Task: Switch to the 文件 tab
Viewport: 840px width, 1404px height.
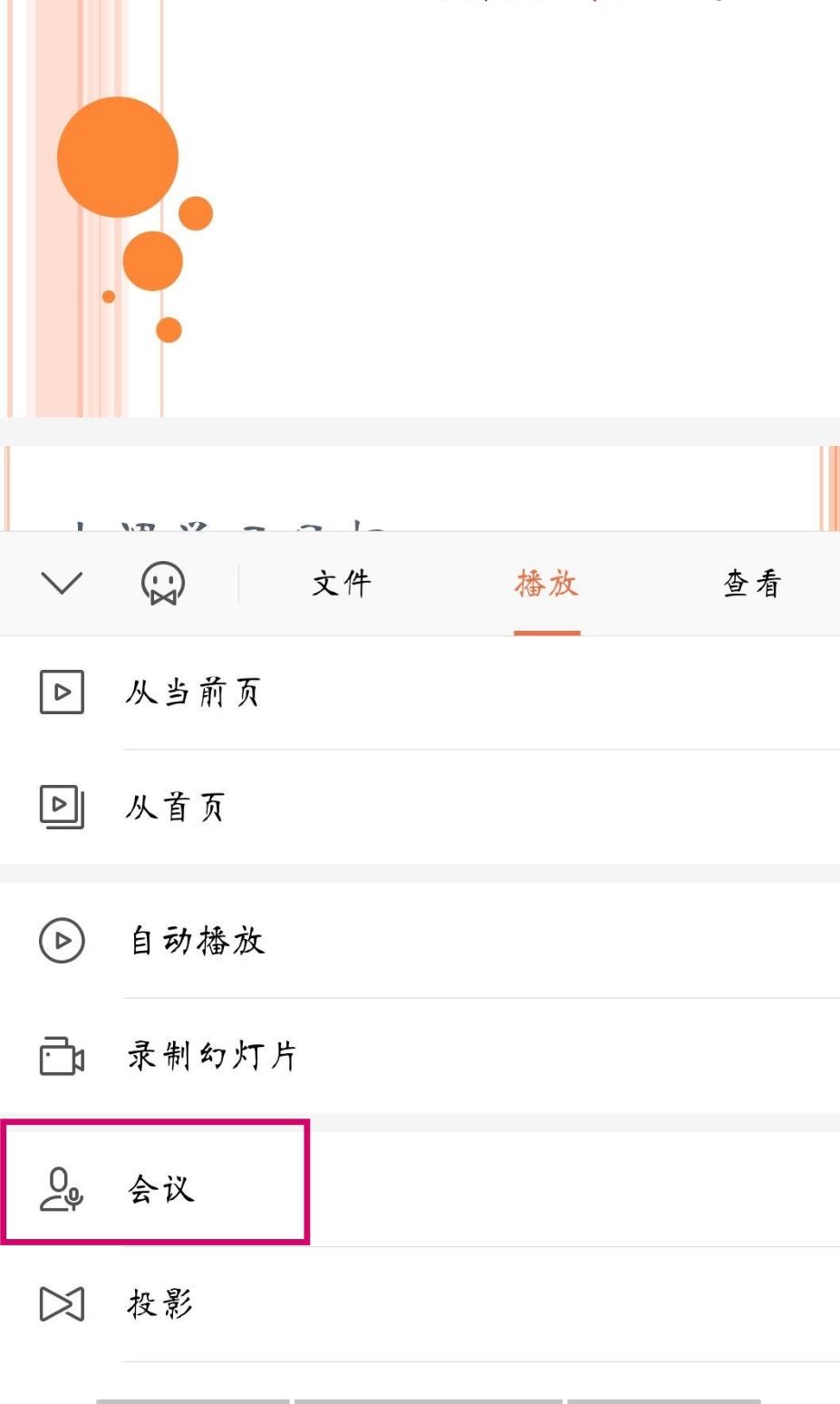Action: (x=342, y=583)
